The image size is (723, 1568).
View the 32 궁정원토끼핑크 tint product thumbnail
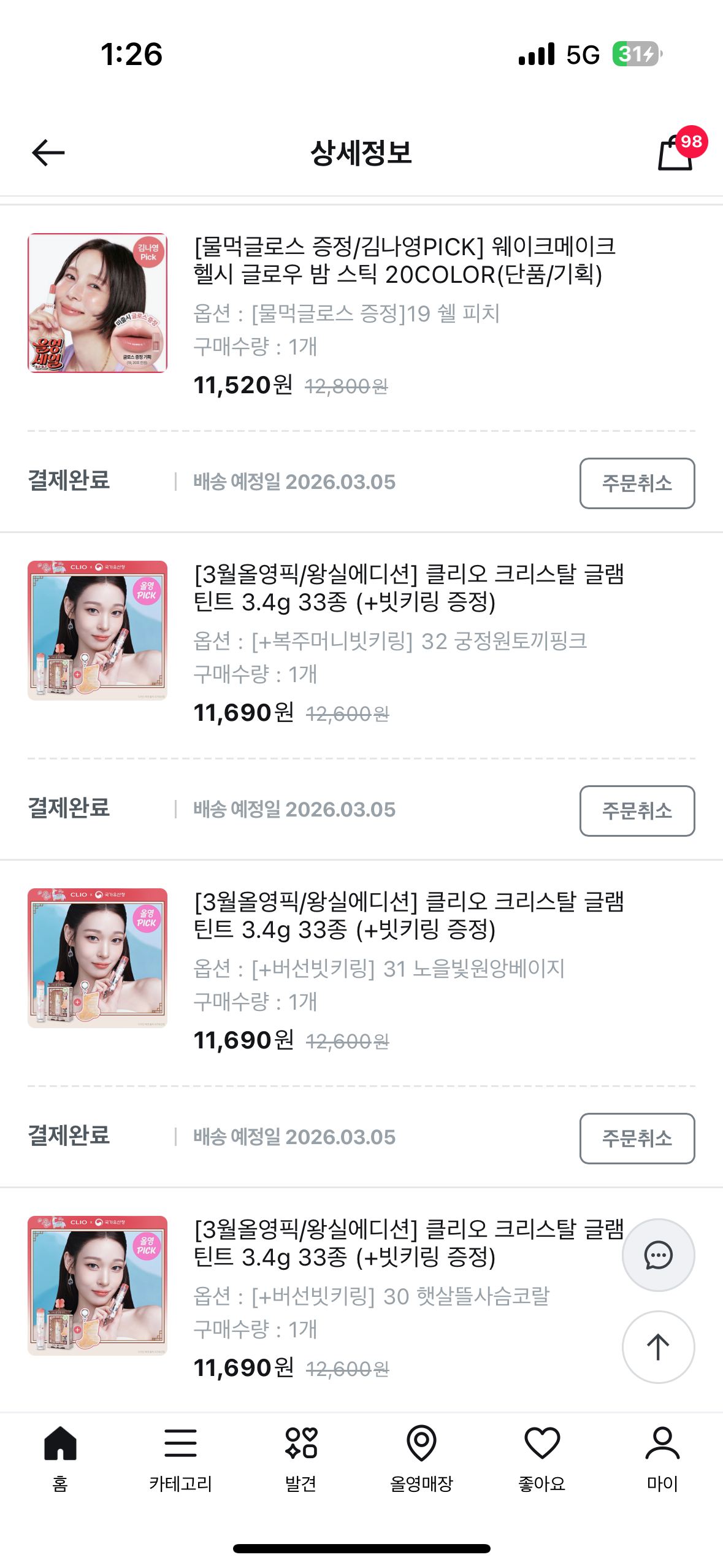pyautogui.click(x=98, y=631)
